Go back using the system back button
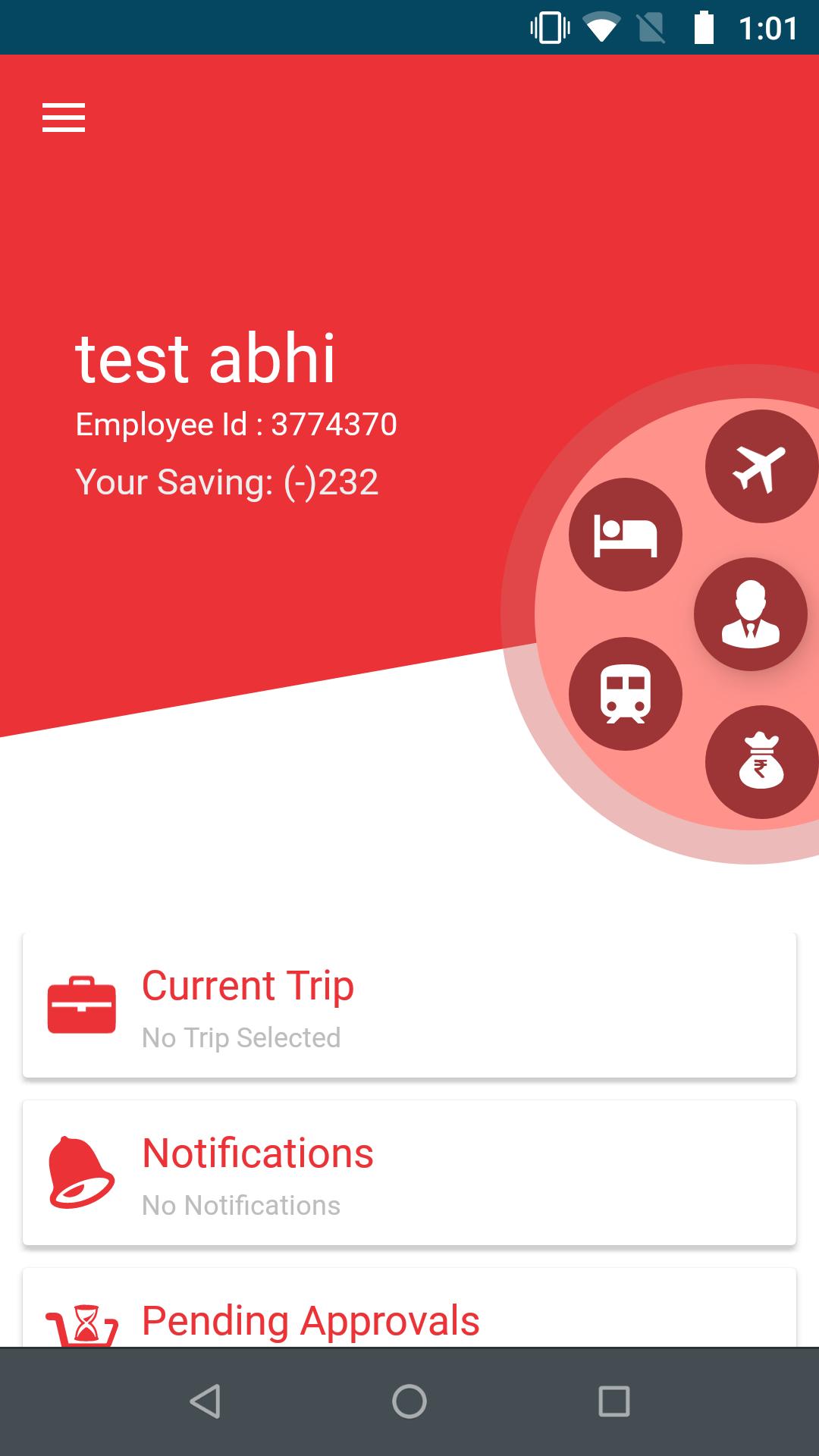 [x=205, y=1401]
